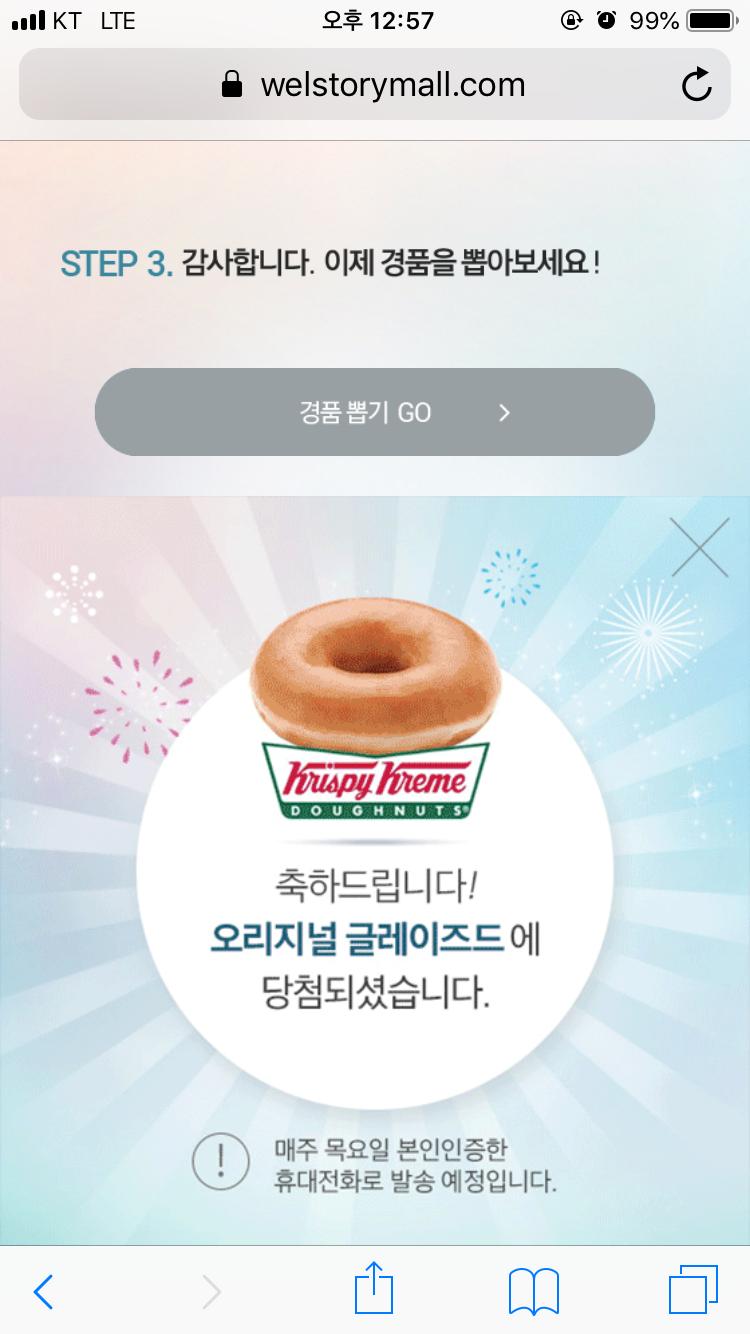Close the Krispy Kreme prize popup
This screenshot has height=1334, width=750.
(699, 548)
